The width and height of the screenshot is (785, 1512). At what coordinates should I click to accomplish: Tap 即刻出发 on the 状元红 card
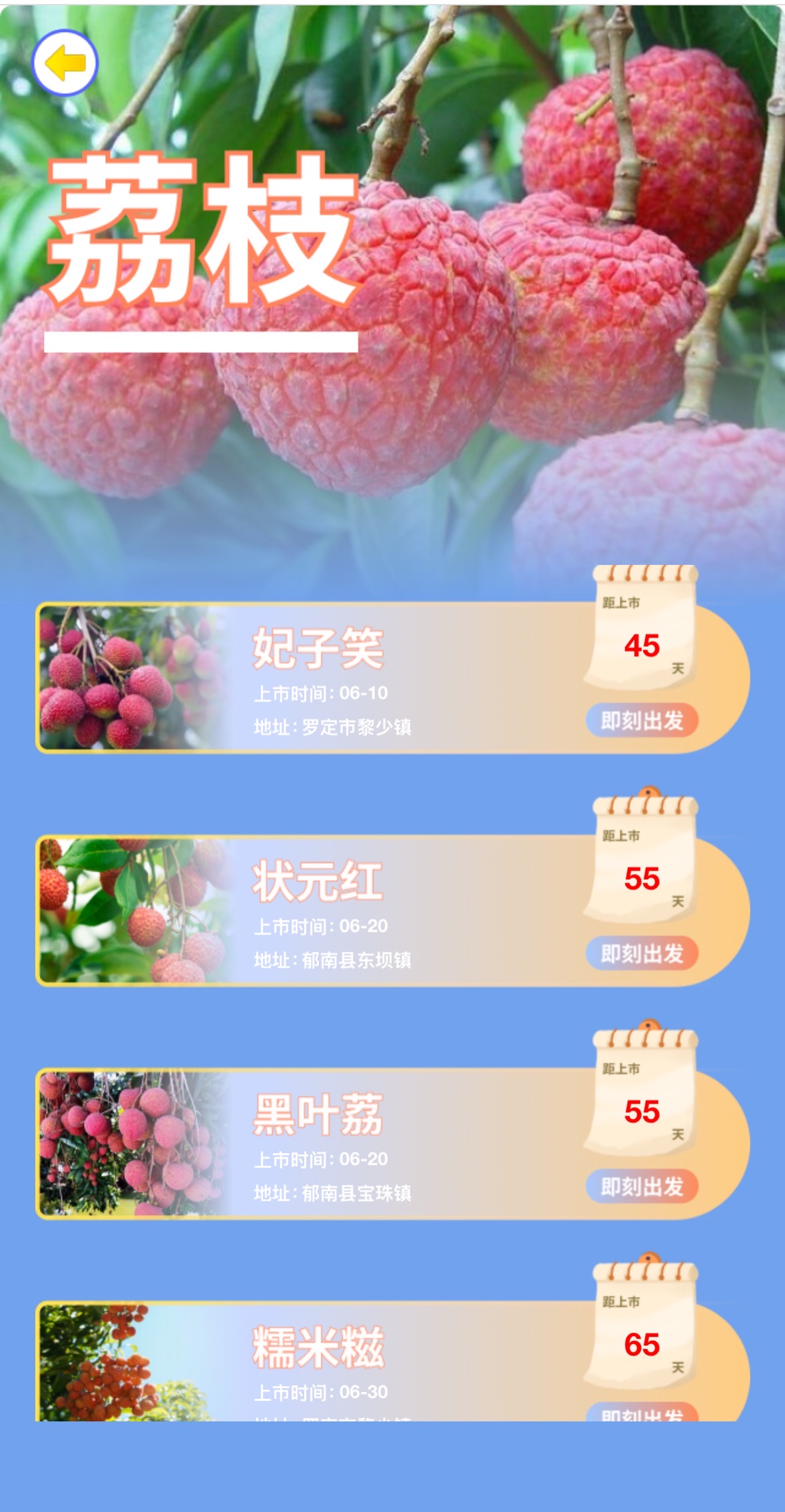point(642,953)
